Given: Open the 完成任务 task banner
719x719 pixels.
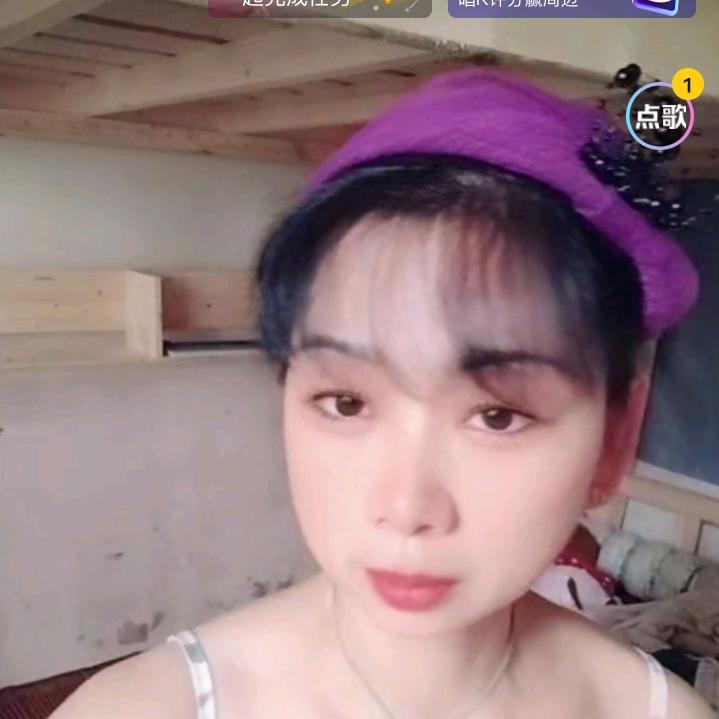Looking at the screenshot, I should (319, 6).
